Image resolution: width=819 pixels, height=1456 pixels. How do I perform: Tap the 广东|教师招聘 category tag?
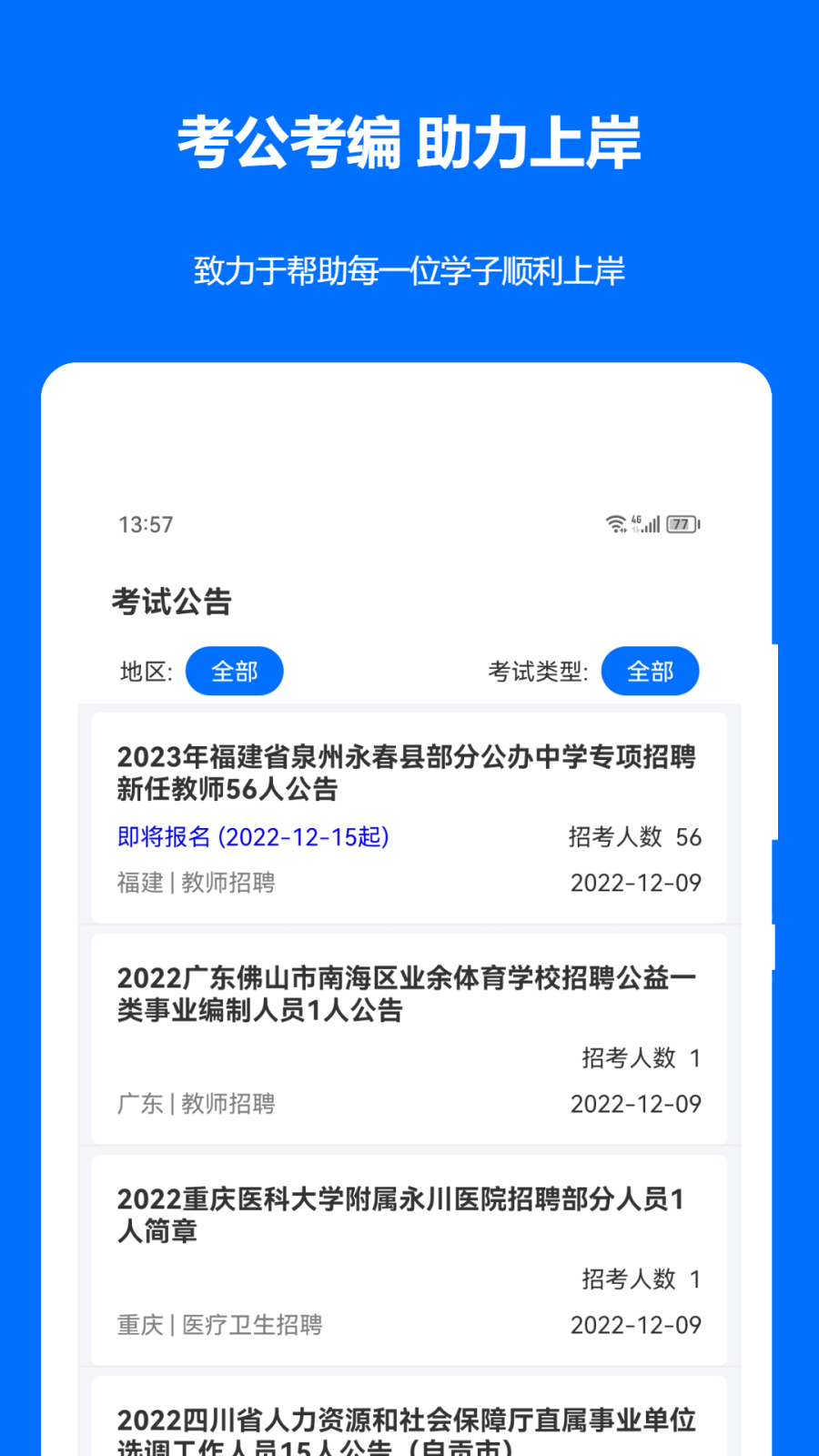click(197, 1104)
